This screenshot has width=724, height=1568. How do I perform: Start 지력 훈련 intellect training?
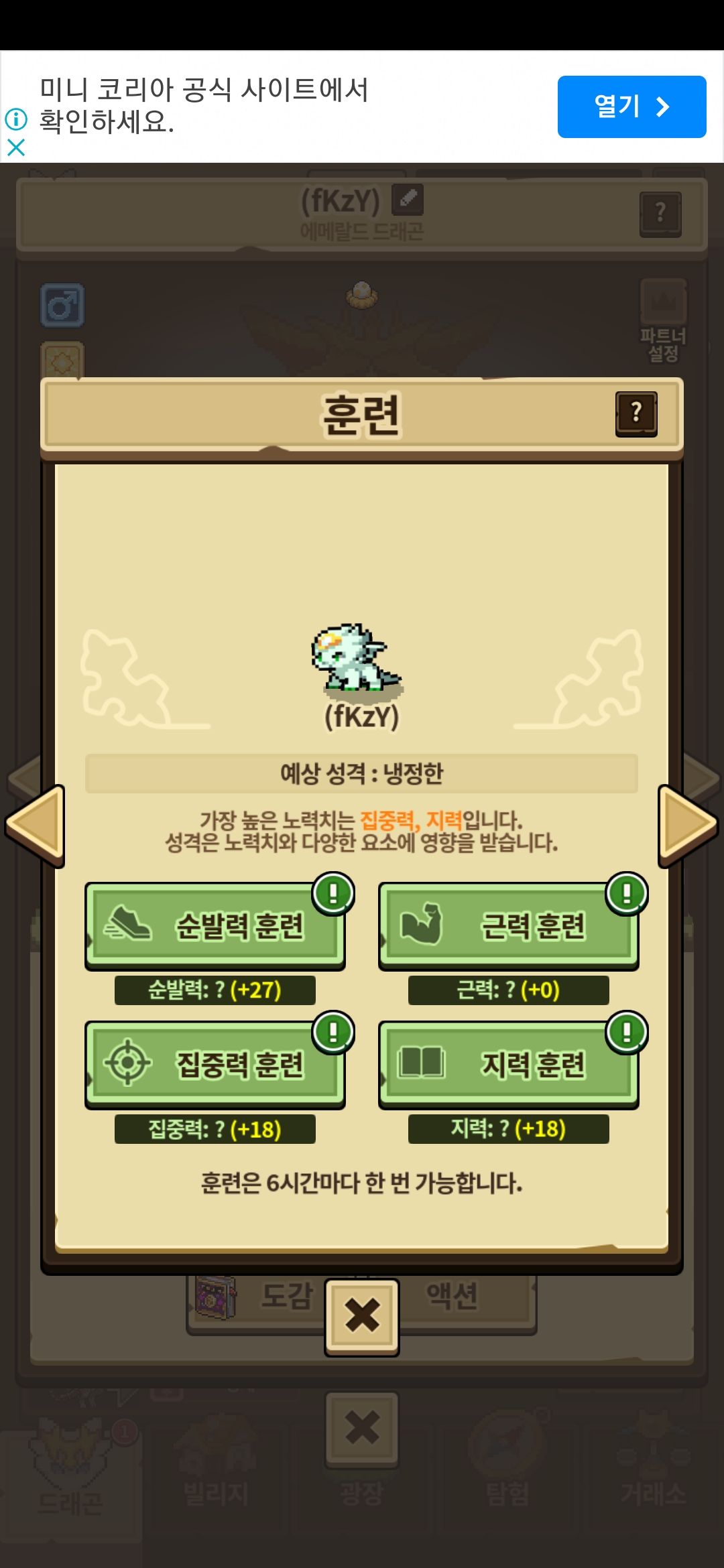508,1063
